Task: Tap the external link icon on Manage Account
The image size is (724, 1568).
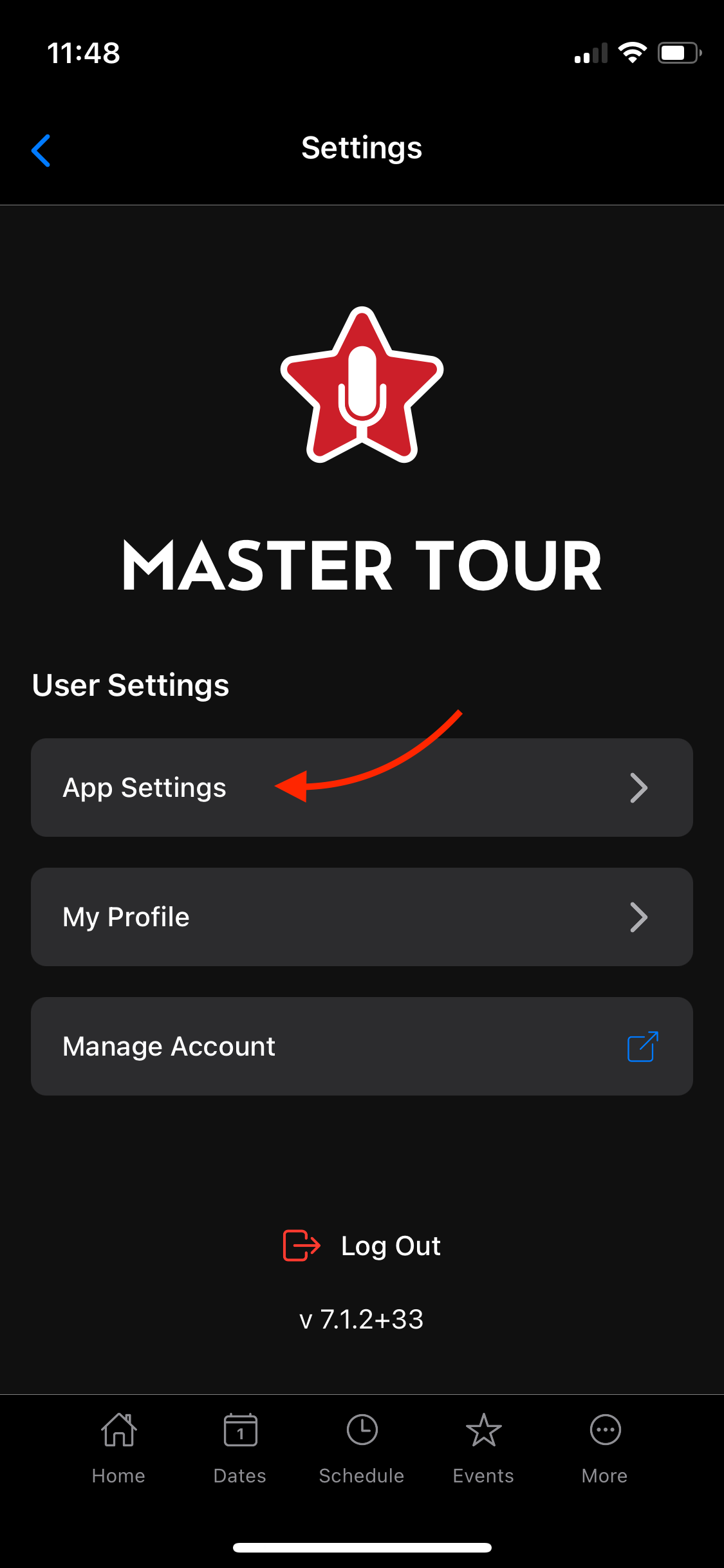Action: [x=642, y=1046]
